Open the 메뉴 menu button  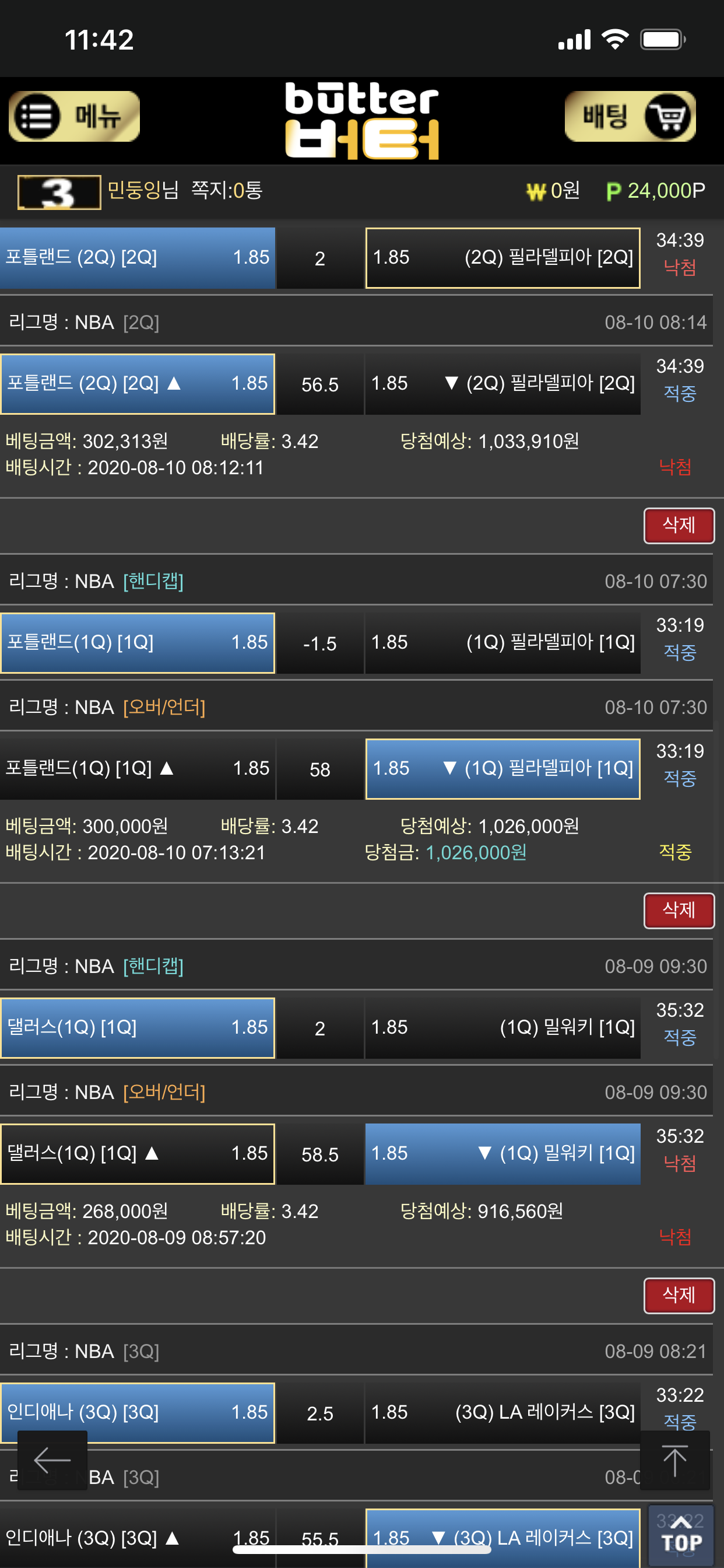coord(74,116)
